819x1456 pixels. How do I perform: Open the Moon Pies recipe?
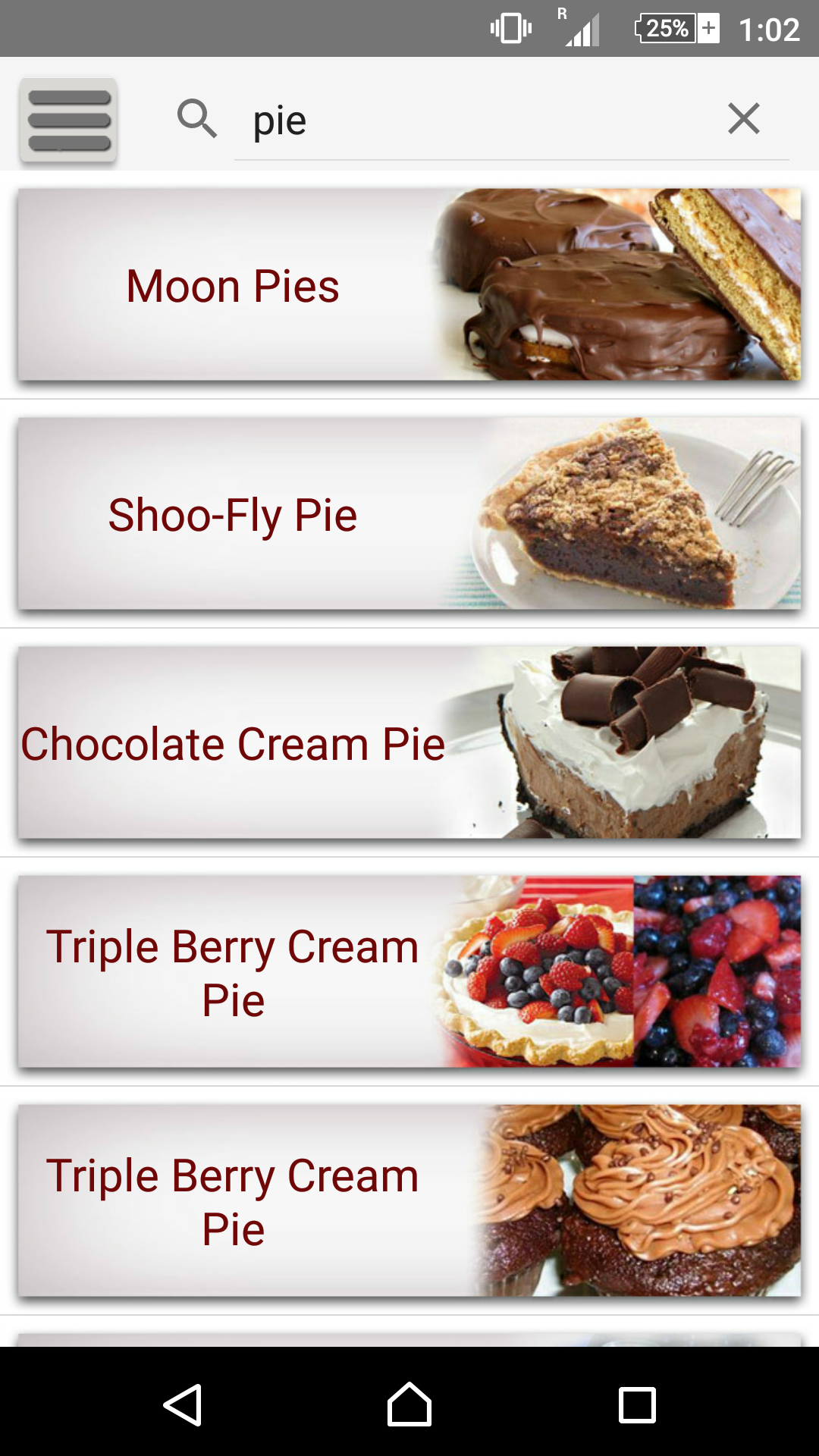pos(231,286)
